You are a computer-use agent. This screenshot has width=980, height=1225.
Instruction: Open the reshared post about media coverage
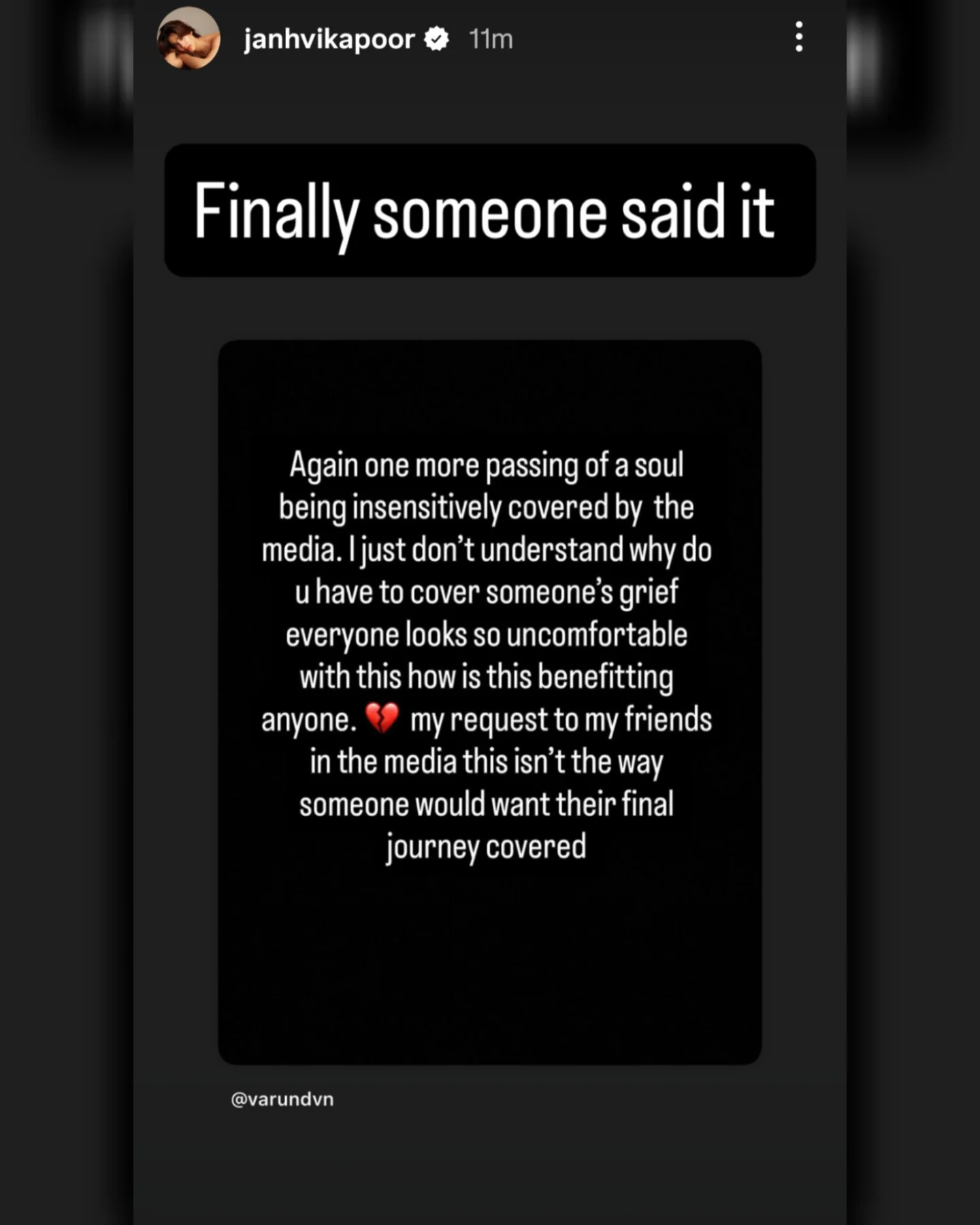coord(489,701)
